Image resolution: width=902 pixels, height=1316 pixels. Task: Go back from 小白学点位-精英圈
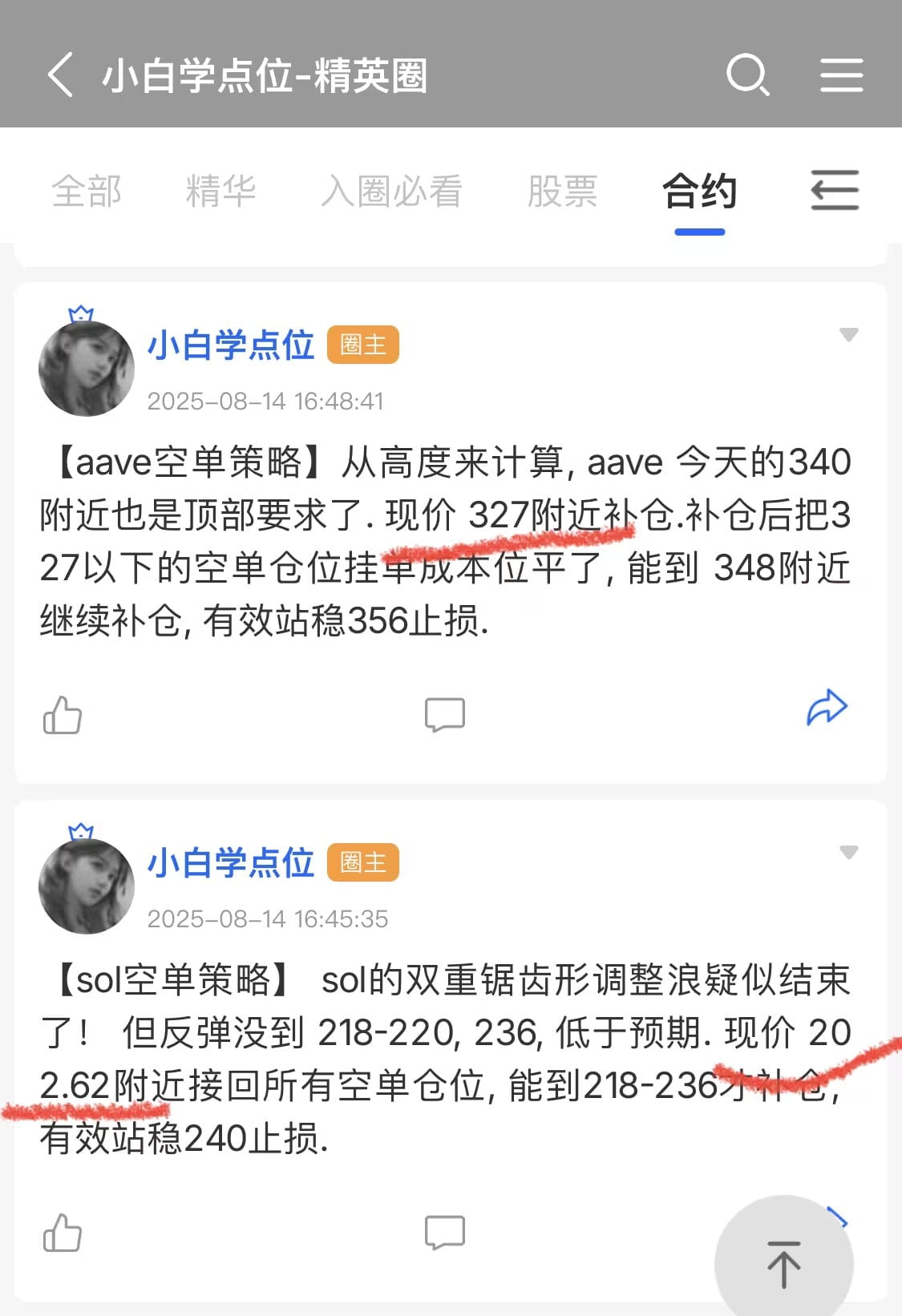[x=60, y=75]
